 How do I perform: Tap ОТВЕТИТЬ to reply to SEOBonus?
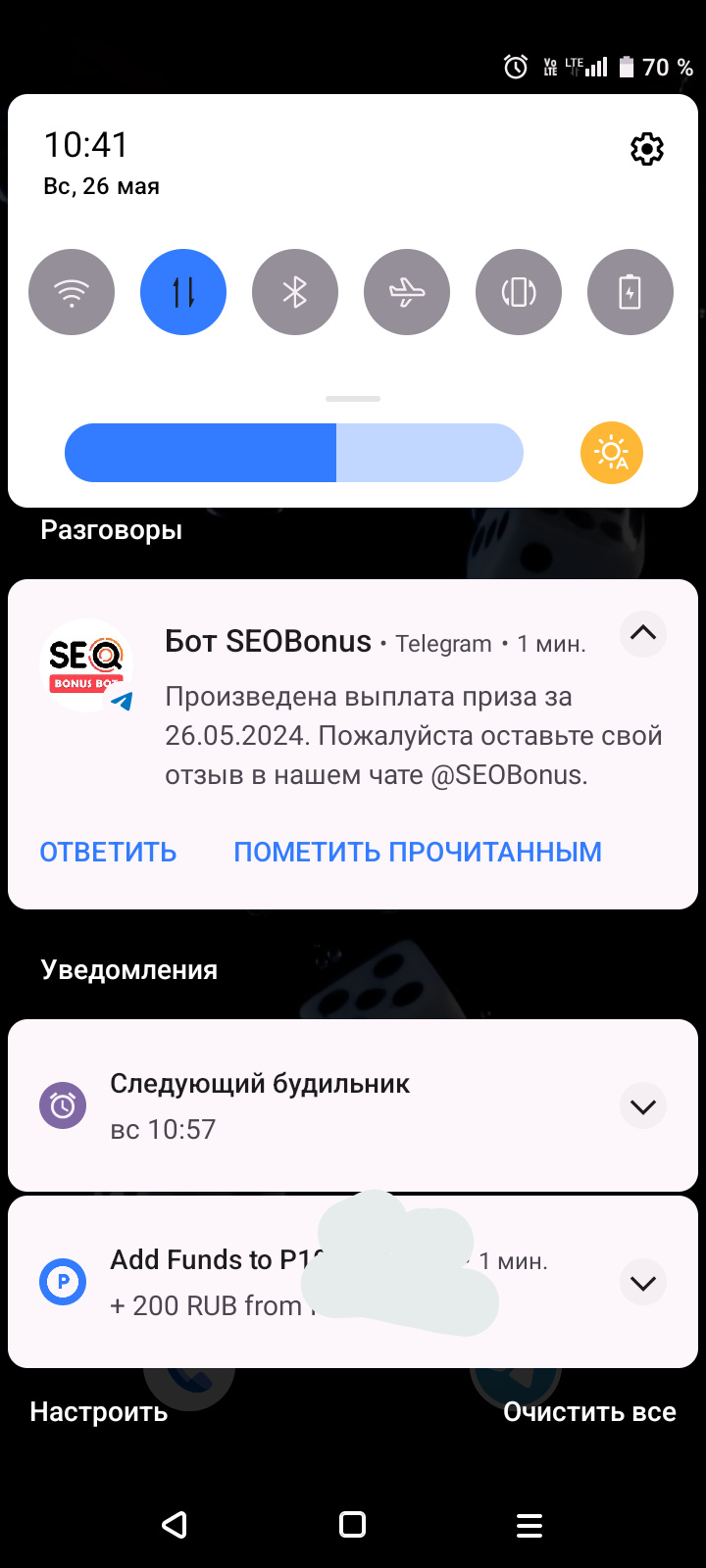108,852
